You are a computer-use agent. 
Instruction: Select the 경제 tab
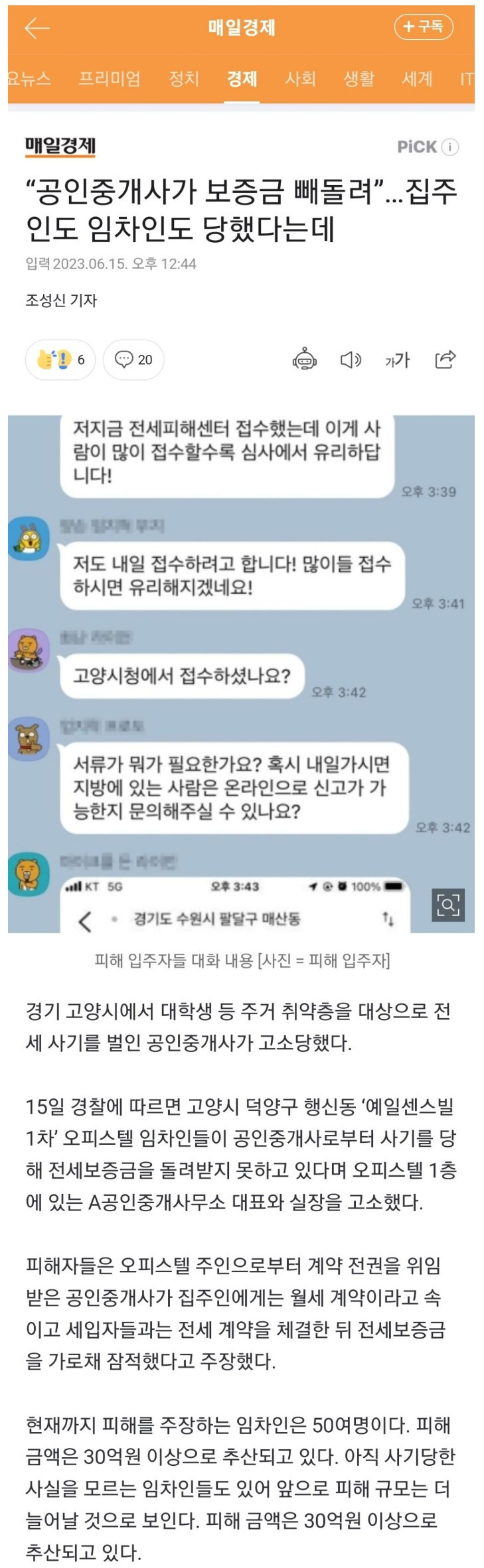pyautogui.click(x=242, y=79)
